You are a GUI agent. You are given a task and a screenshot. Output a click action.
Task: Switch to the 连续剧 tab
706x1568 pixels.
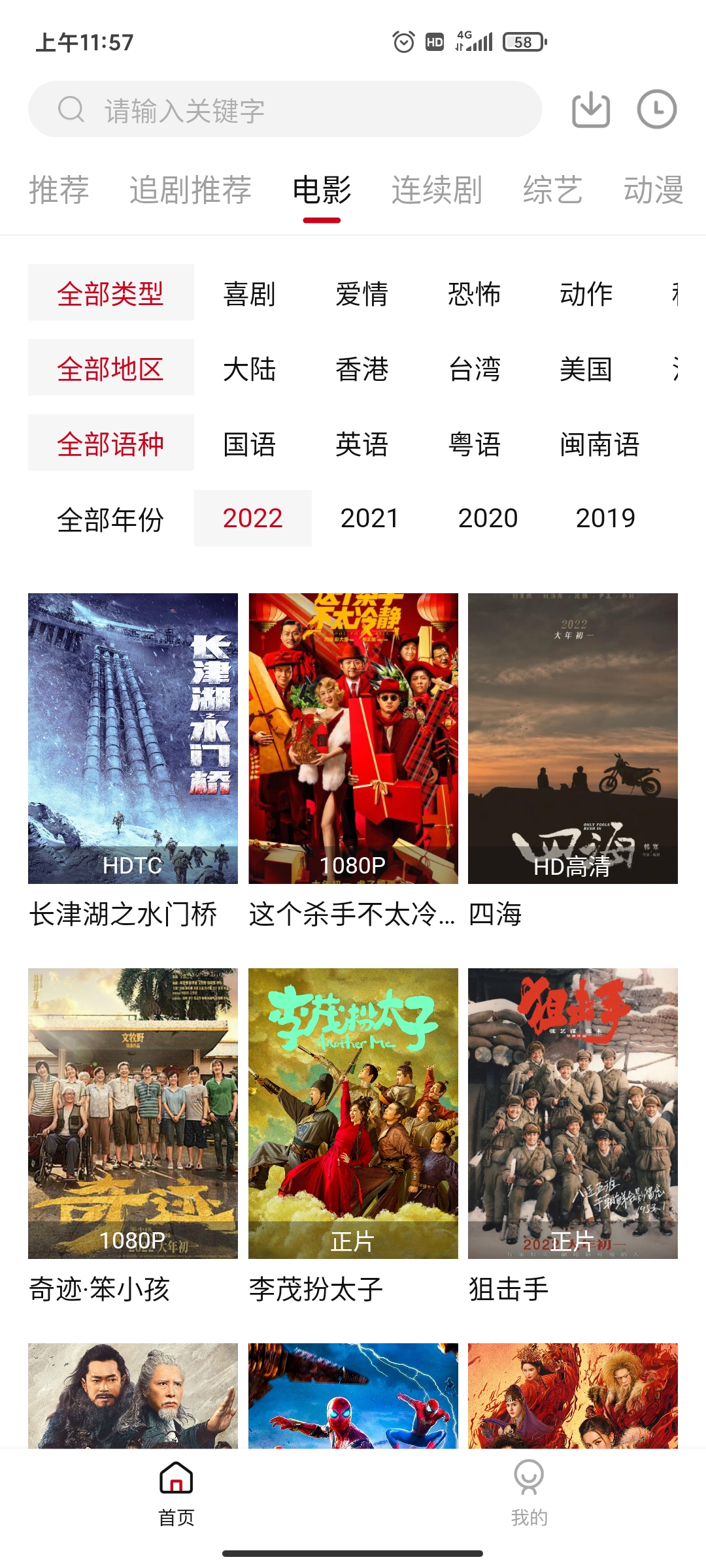(x=437, y=189)
